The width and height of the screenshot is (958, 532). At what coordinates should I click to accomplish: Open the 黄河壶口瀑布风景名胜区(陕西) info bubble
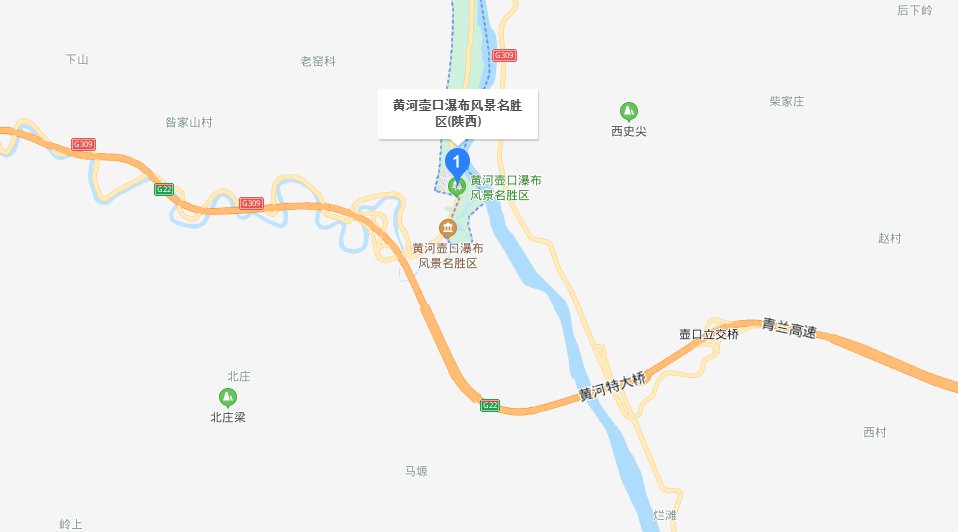tap(458, 113)
